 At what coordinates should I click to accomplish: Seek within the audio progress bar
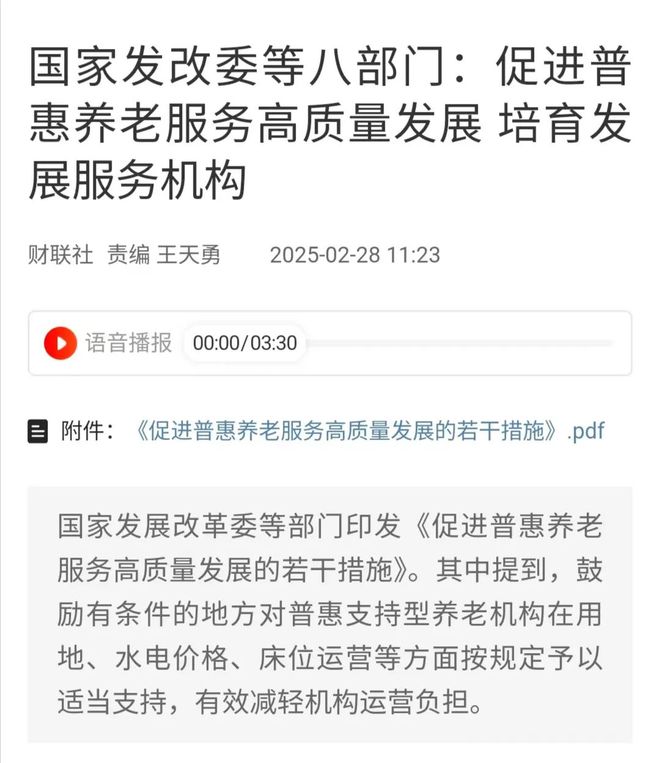[x=460, y=343]
